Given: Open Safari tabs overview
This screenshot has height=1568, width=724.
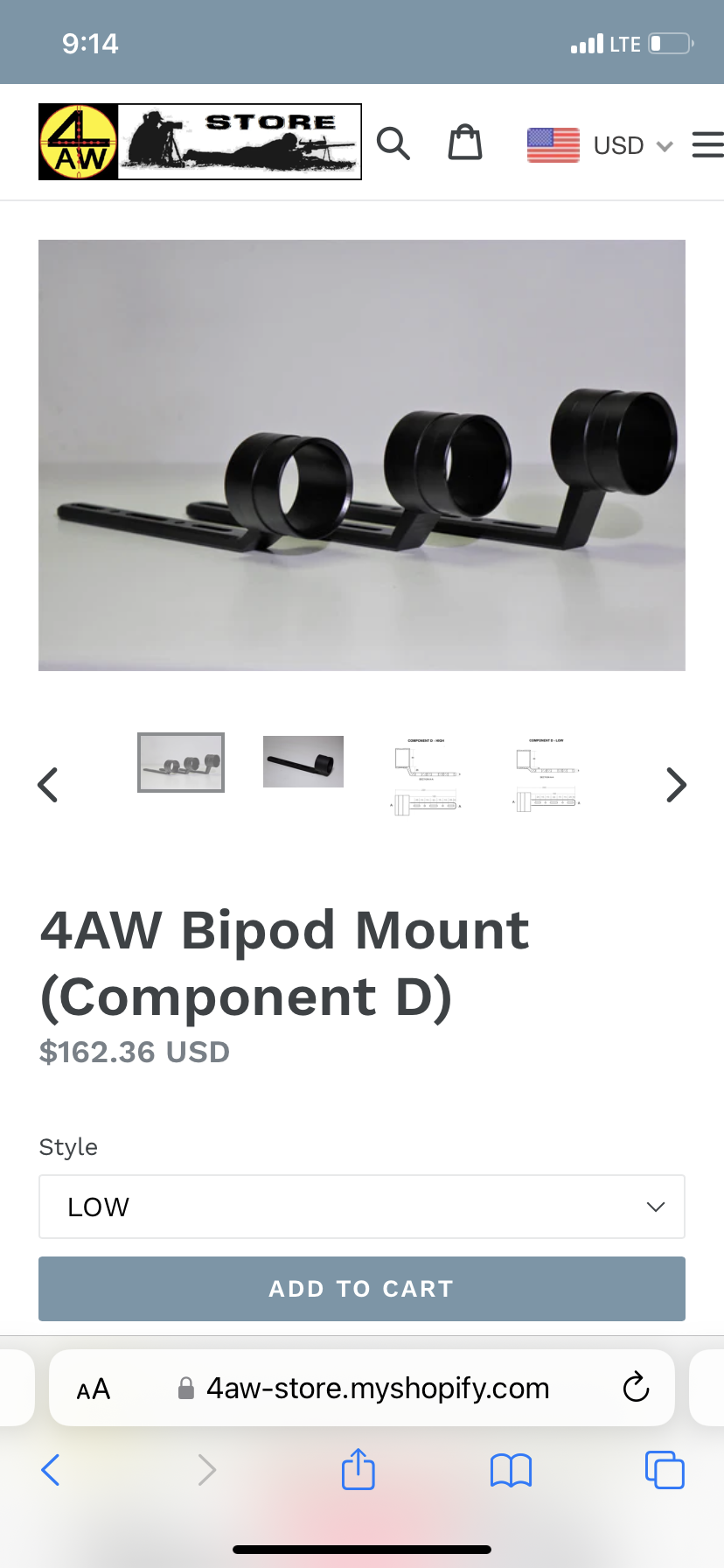Looking at the screenshot, I should [x=665, y=1470].
